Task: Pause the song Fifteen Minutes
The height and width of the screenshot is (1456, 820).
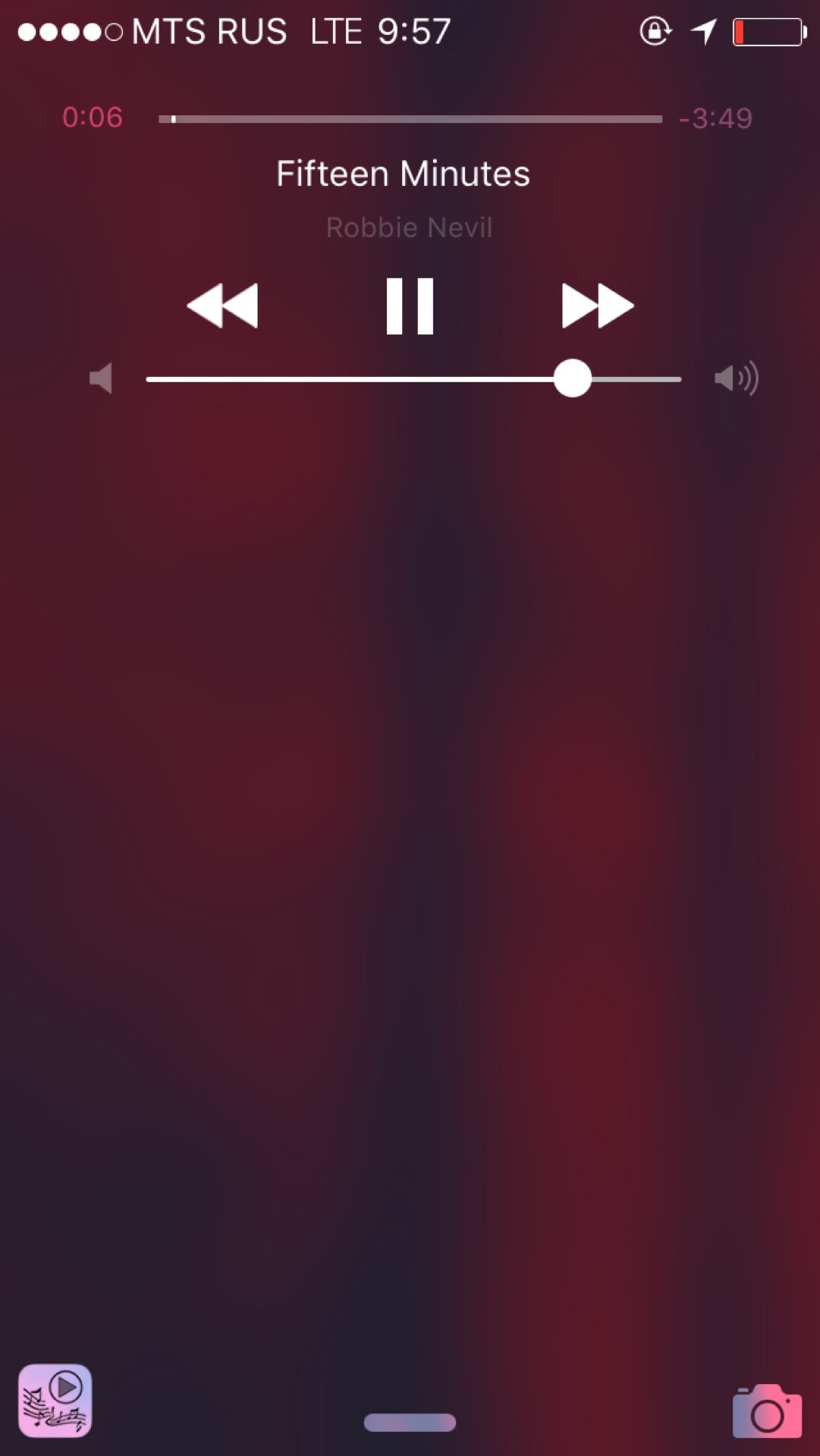Action: pyautogui.click(x=410, y=306)
